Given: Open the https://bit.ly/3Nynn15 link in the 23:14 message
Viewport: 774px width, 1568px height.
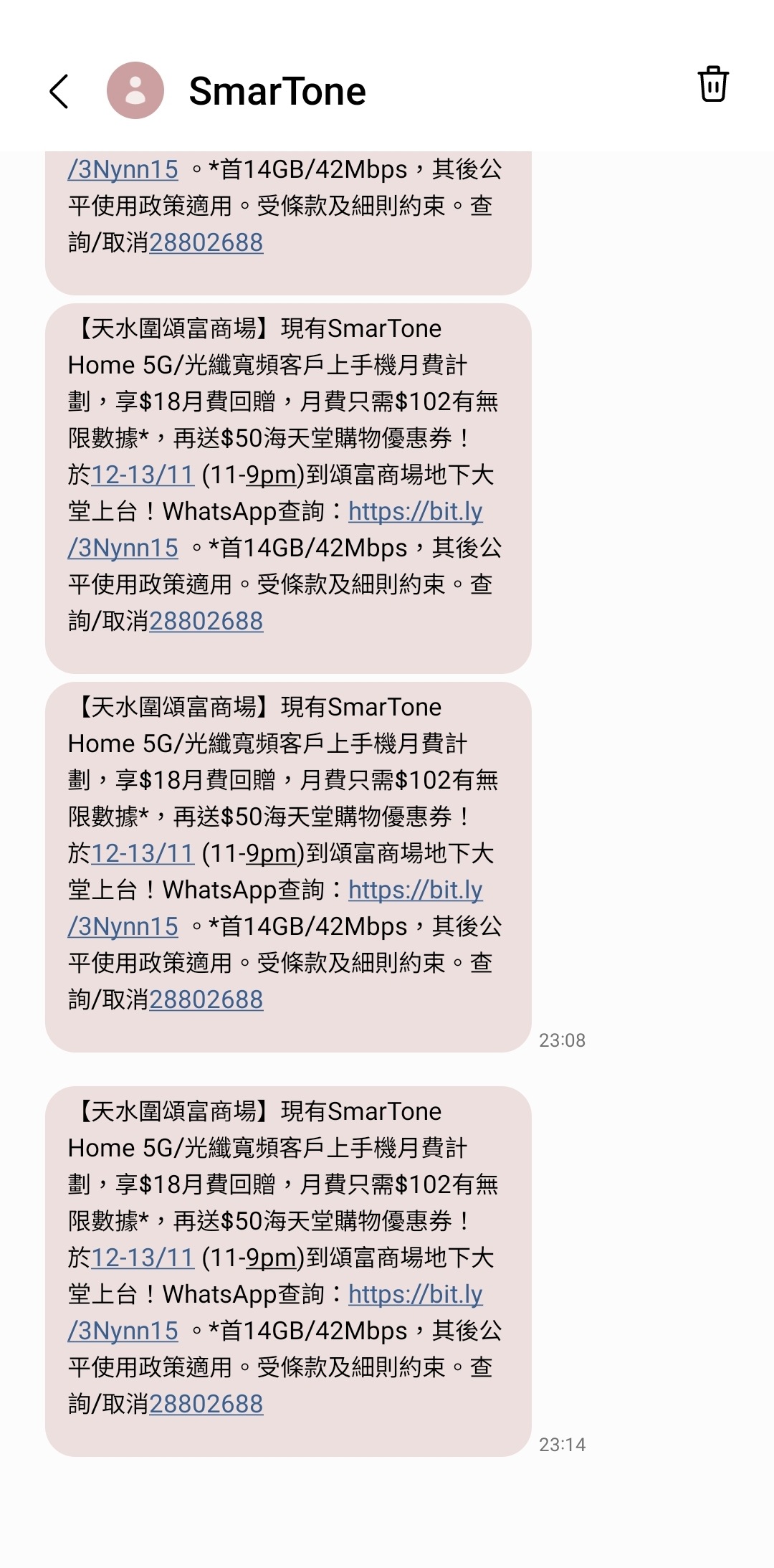Looking at the screenshot, I should (x=416, y=1295).
